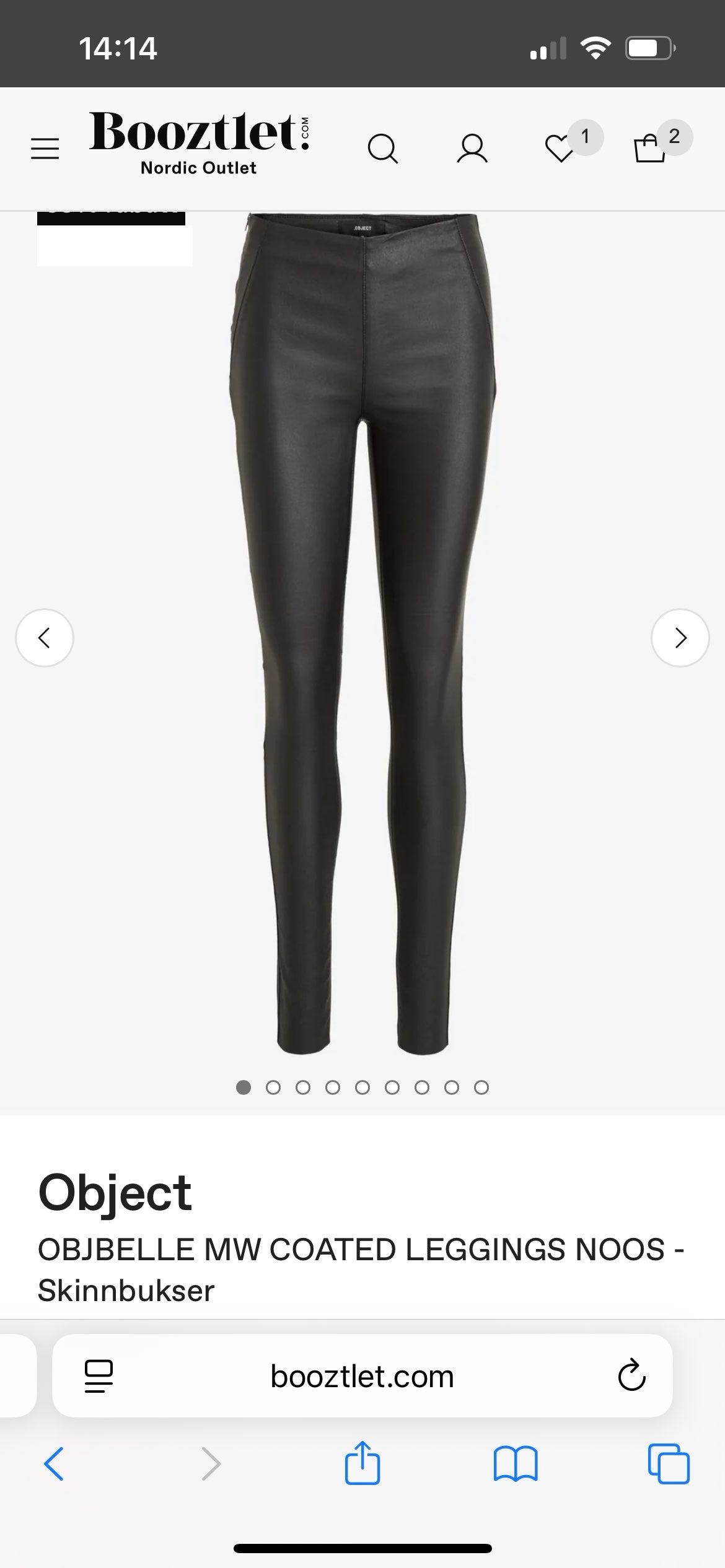Reload the page

(x=631, y=1376)
